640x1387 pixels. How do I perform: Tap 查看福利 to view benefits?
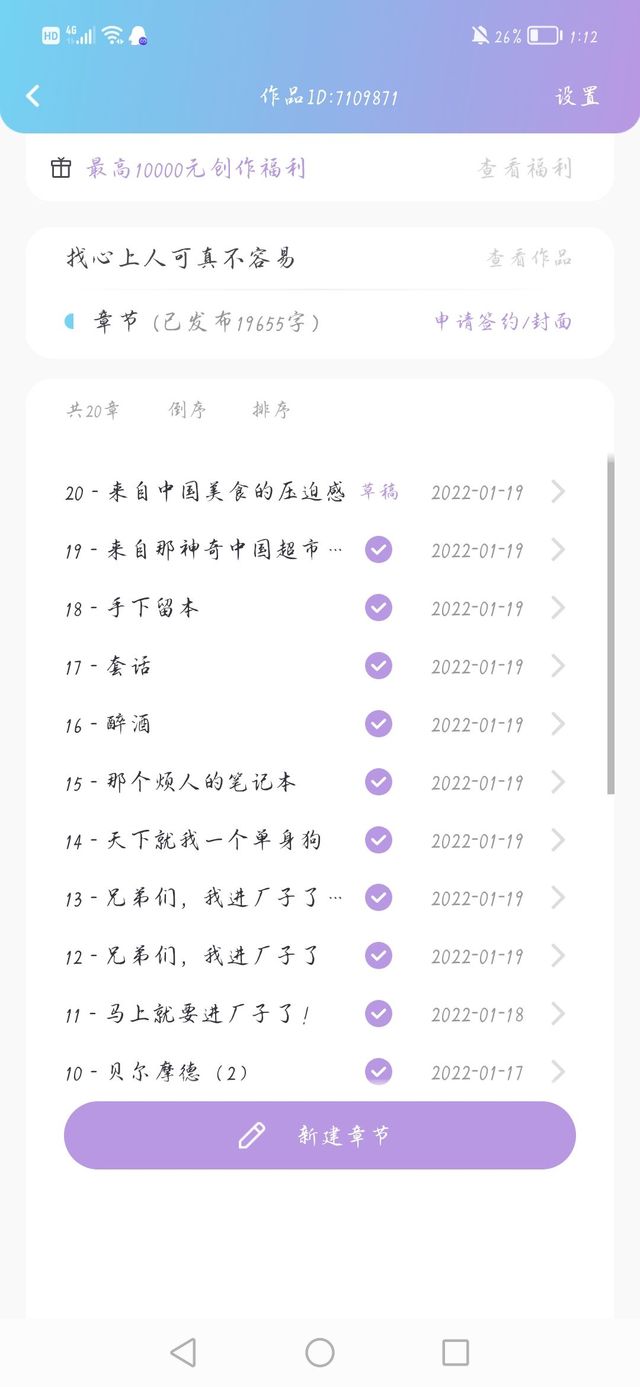pos(524,168)
